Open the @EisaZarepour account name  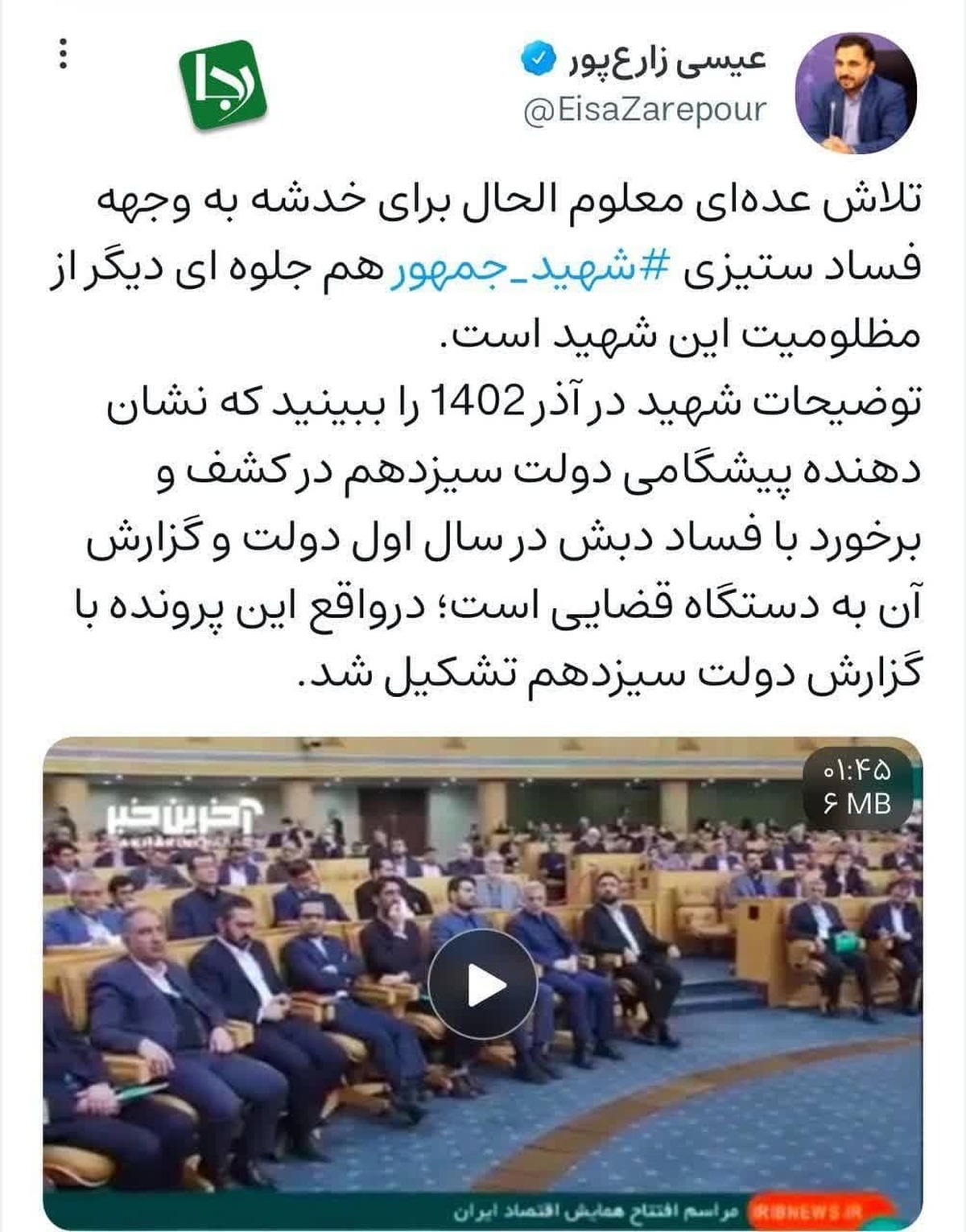pyautogui.click(x=644, y=110)
